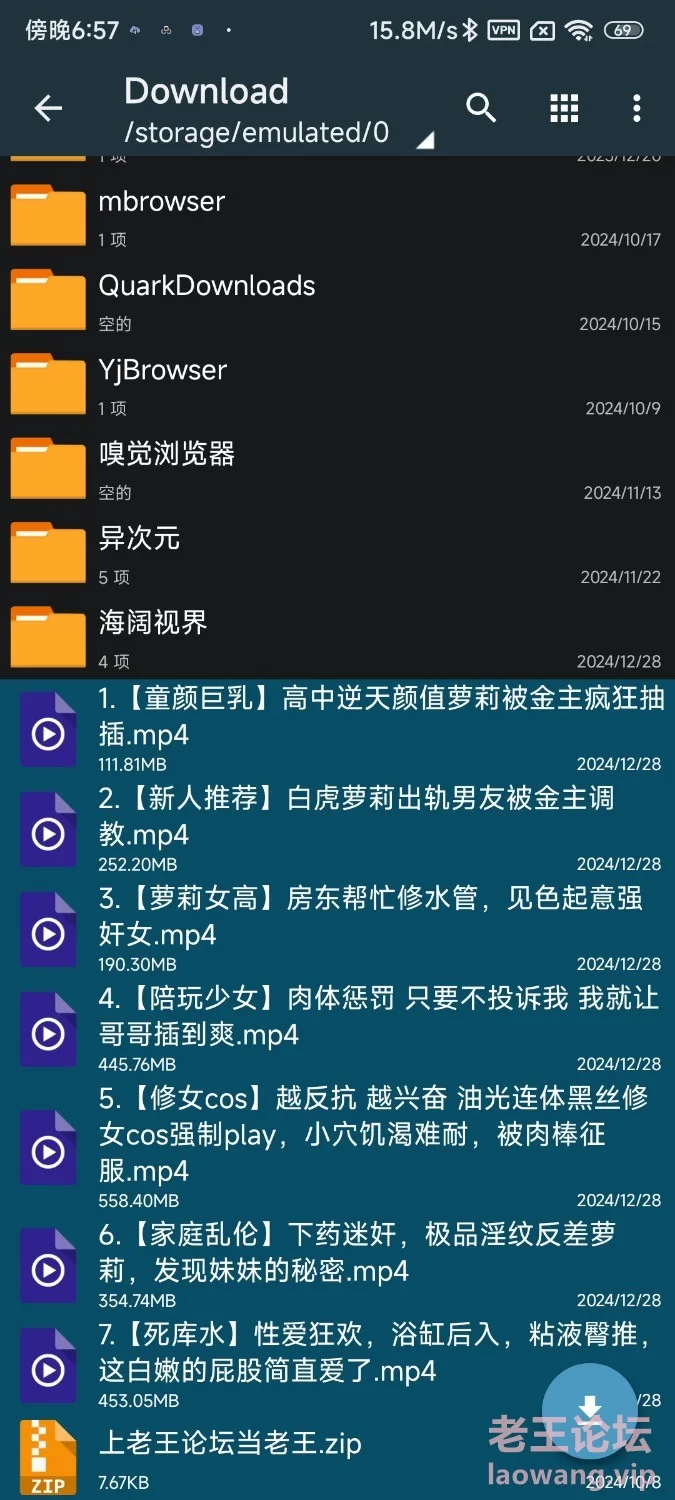Viewport: 675px width, 1500px height.
Task: Go back using the top-left arrow
Action: 48,108
